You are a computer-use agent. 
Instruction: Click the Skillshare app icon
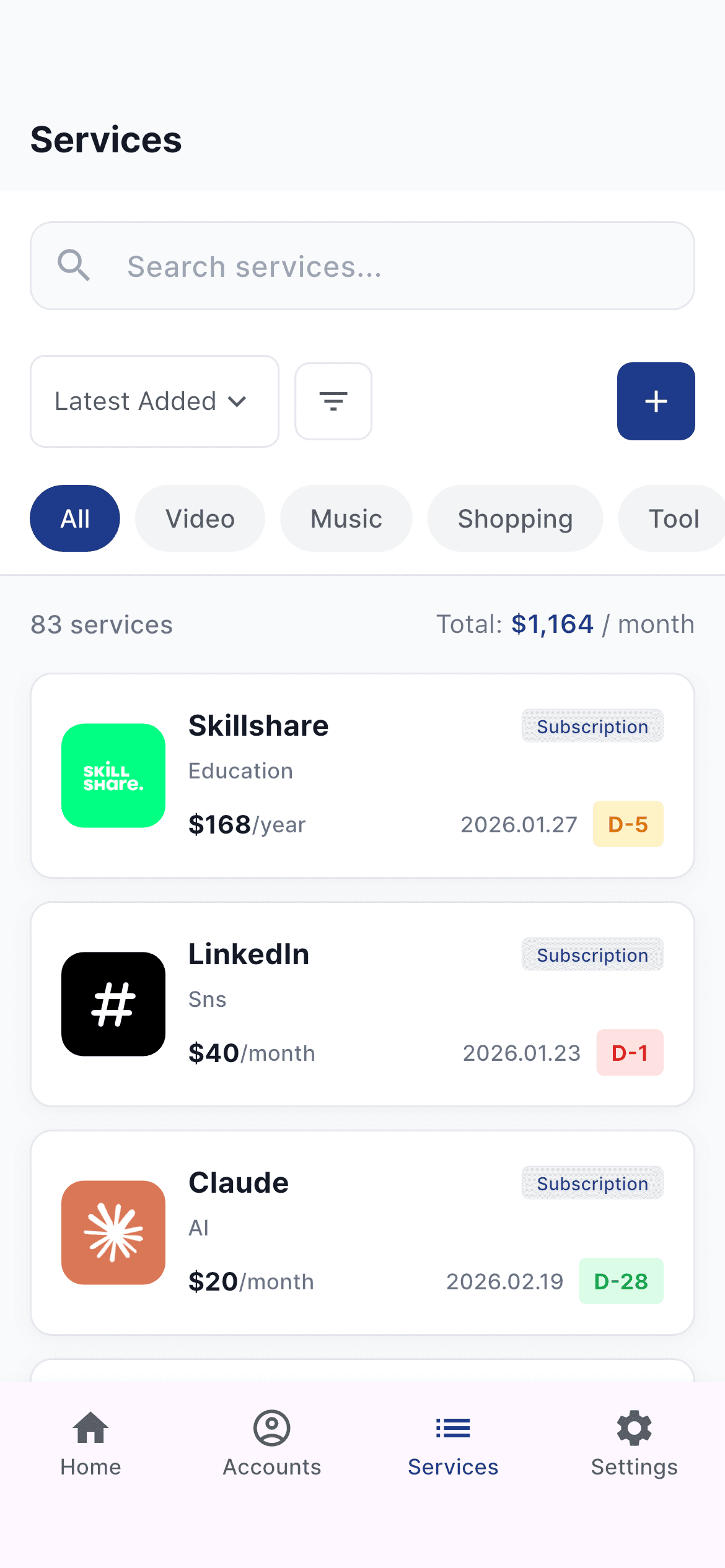point(113,775)
